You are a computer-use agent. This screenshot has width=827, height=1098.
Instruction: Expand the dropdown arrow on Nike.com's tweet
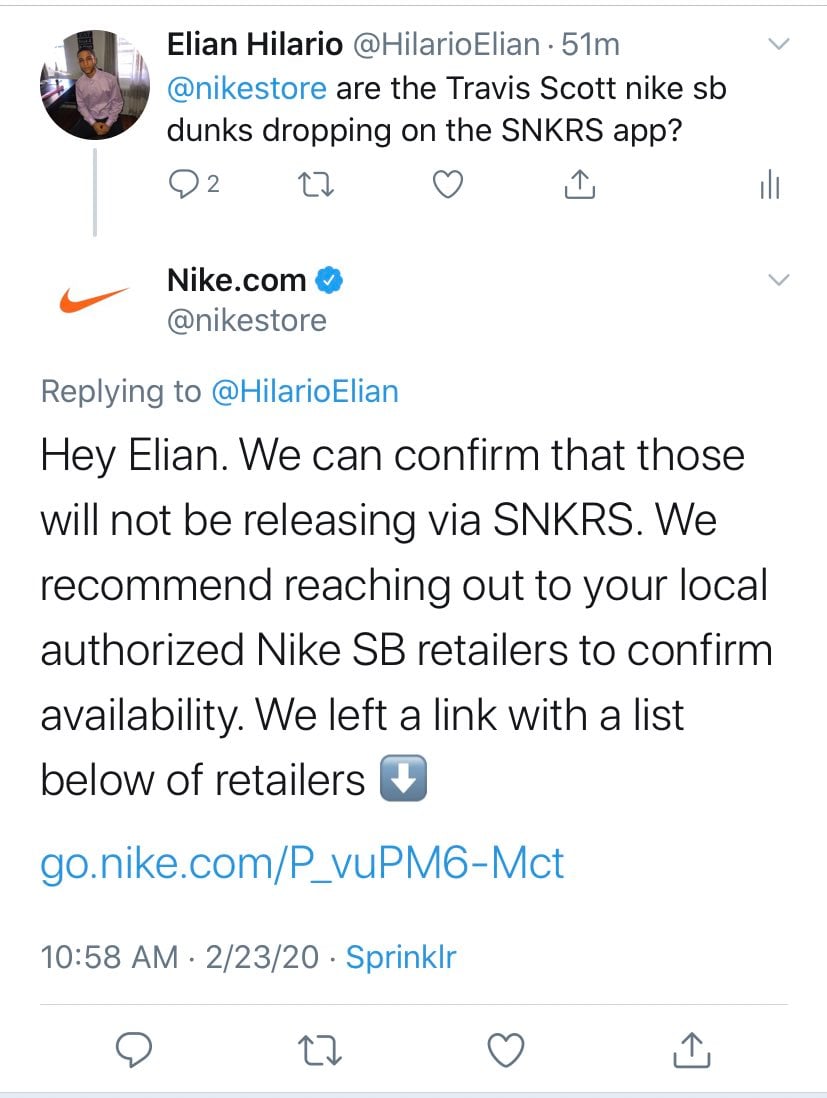pos(777,280)
